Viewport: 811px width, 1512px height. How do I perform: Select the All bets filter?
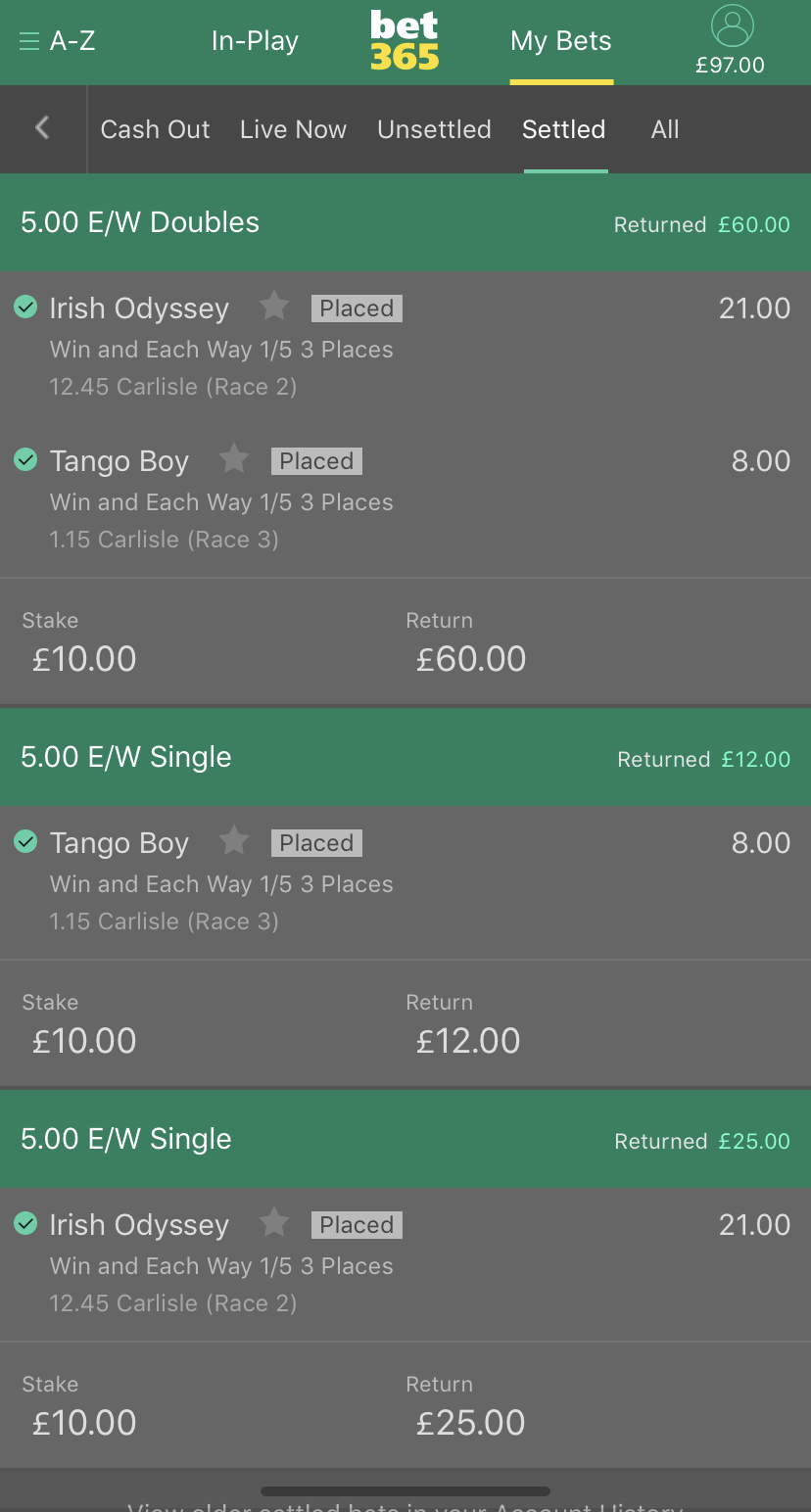pos(665,129)
